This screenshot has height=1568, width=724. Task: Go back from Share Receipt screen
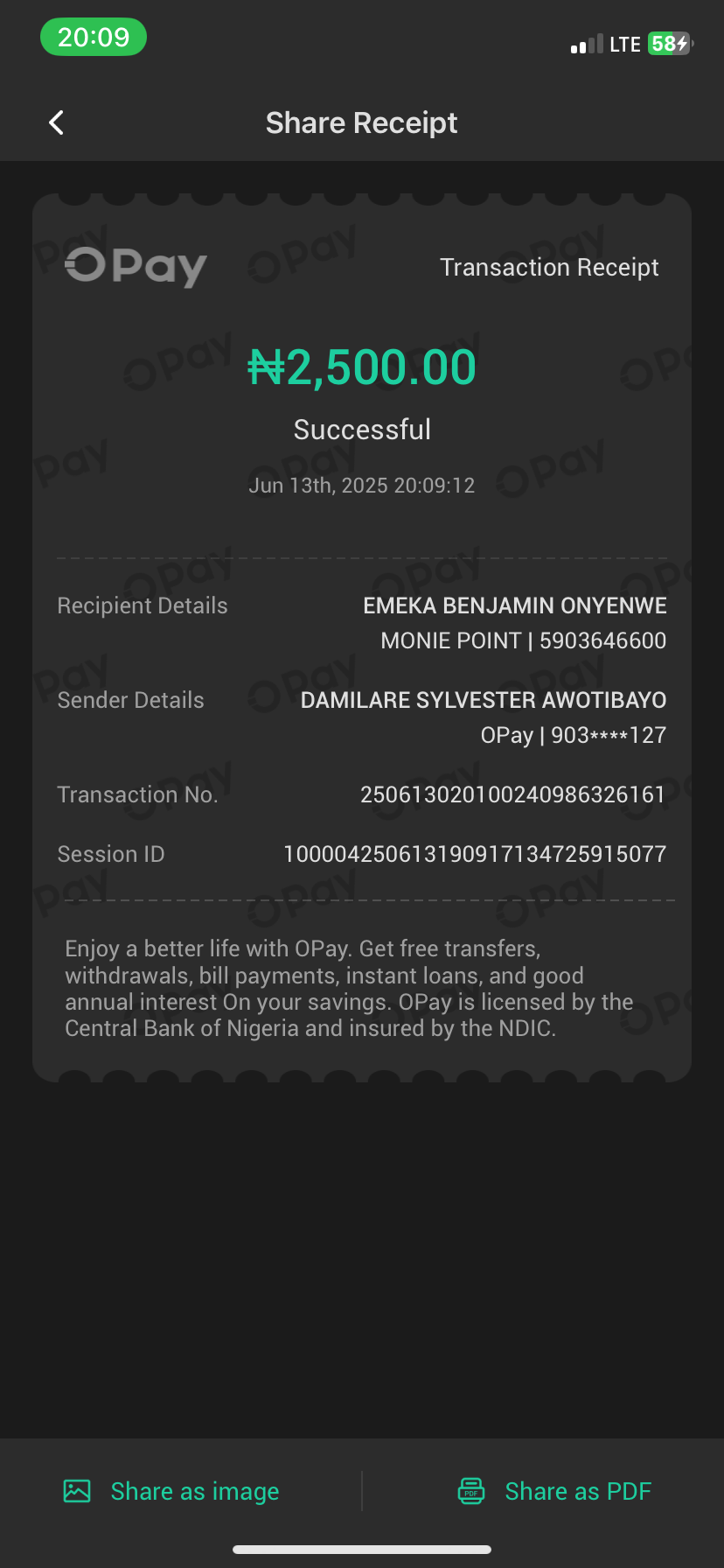tap(57, 123)
